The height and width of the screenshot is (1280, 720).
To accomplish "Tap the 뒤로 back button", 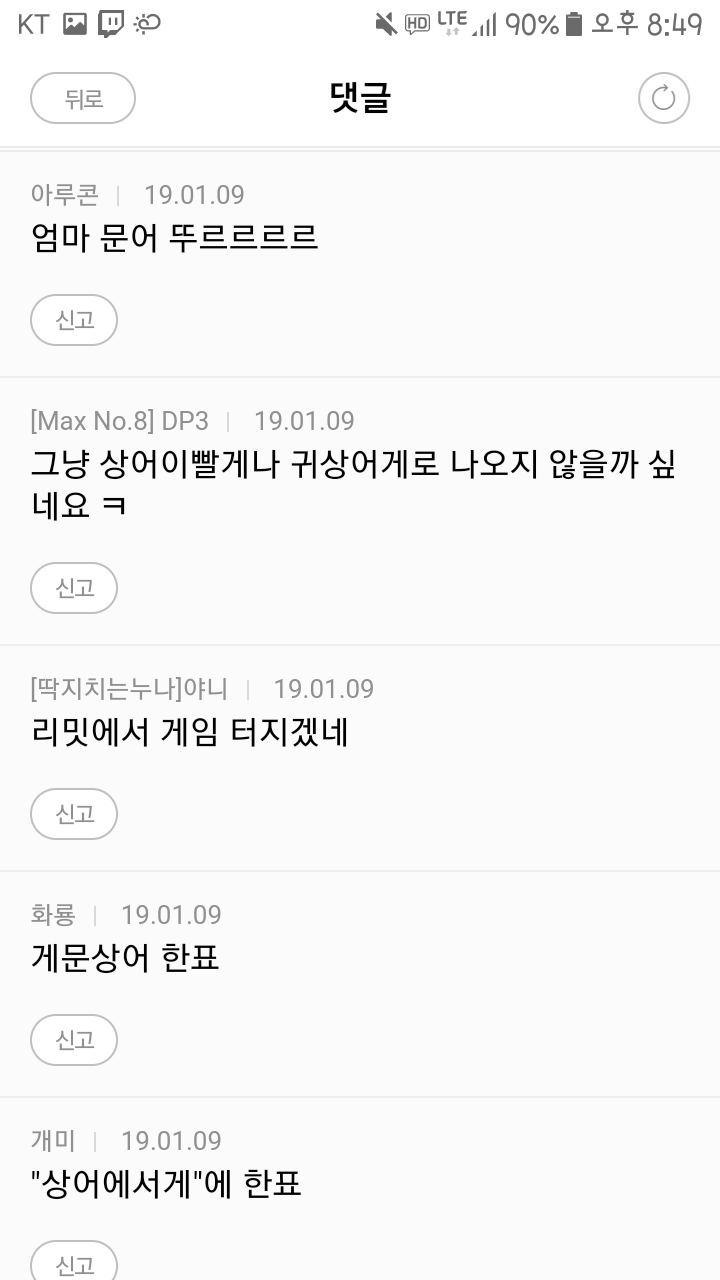I will coord(83,99).
